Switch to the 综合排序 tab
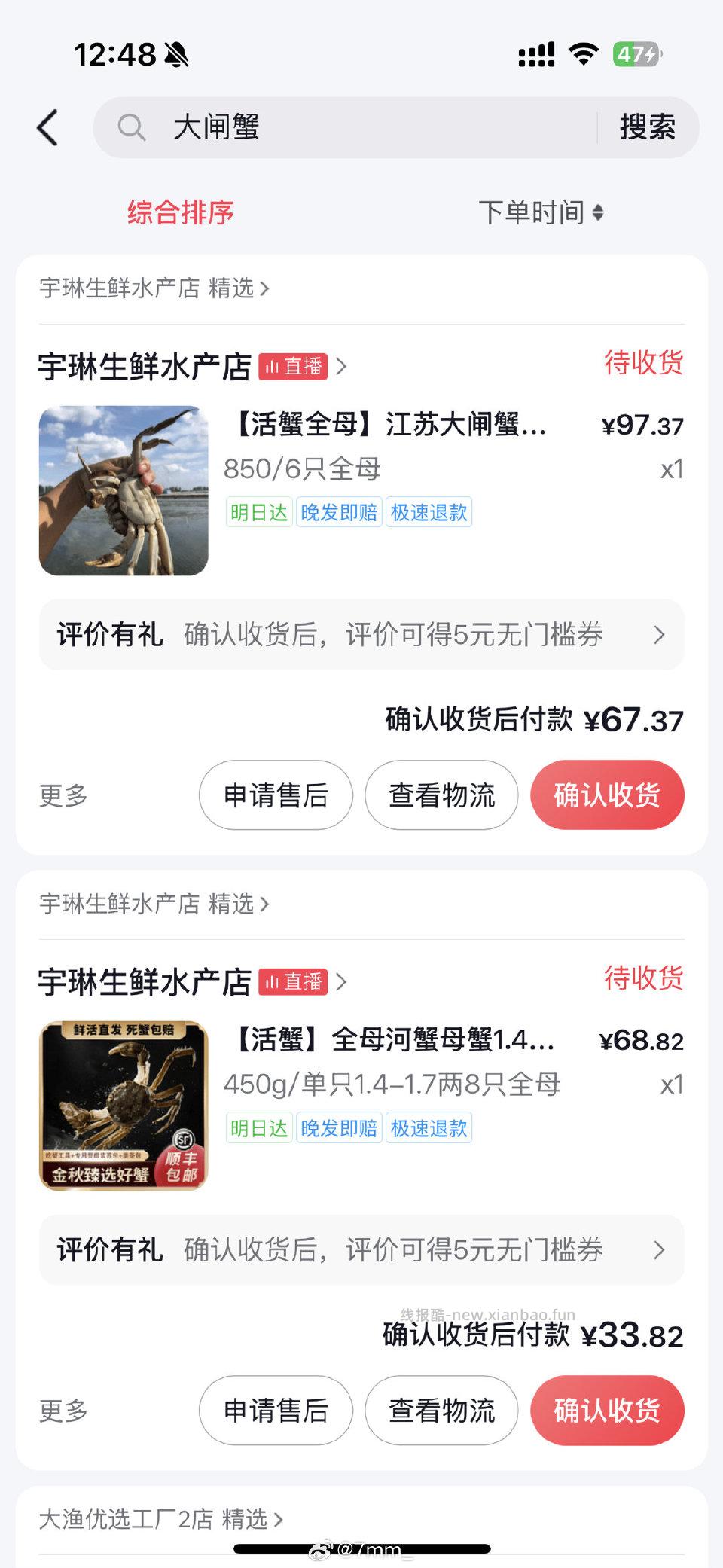 click(x=181, y=213)
